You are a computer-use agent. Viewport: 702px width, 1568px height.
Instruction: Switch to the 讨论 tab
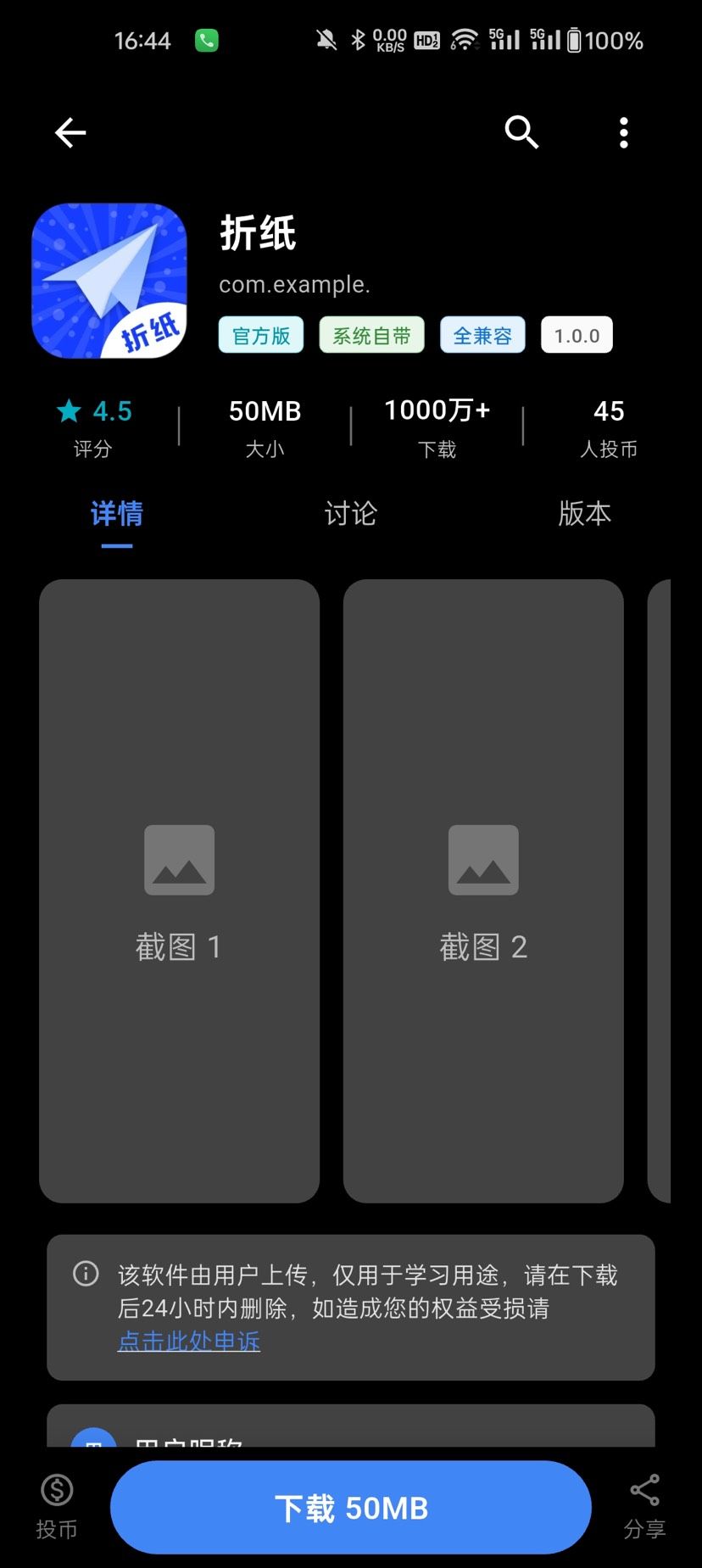click(350, 513)
